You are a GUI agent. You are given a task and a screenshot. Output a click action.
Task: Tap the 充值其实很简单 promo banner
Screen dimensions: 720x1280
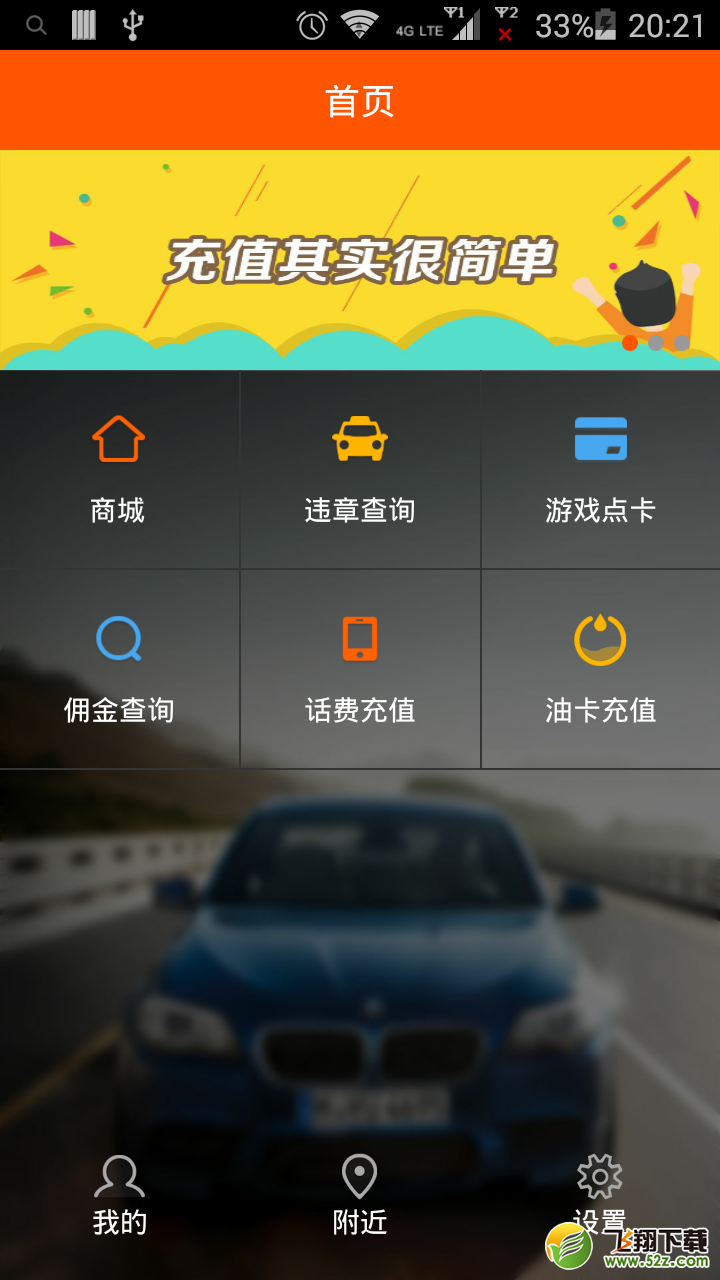360,260
